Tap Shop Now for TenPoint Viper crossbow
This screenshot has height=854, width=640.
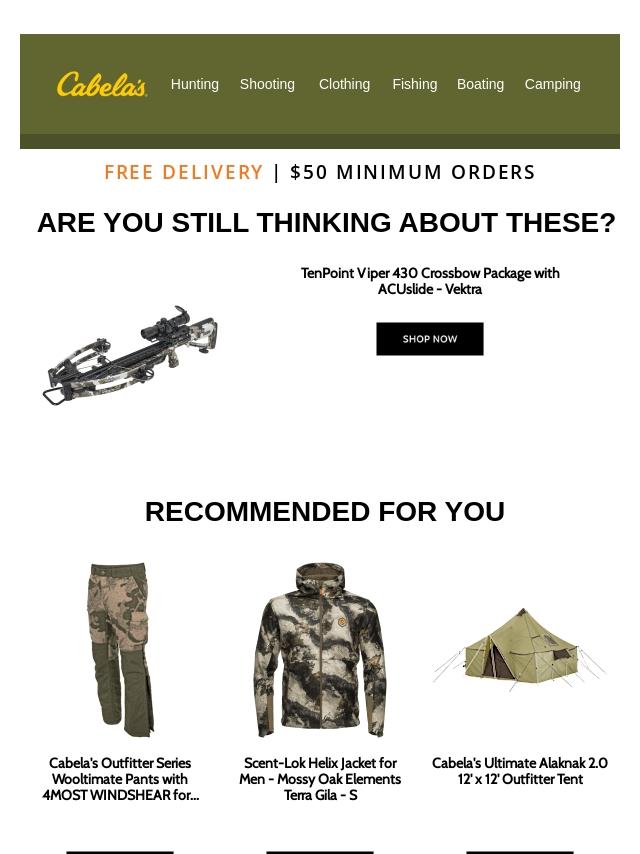(x=430, y=339)
